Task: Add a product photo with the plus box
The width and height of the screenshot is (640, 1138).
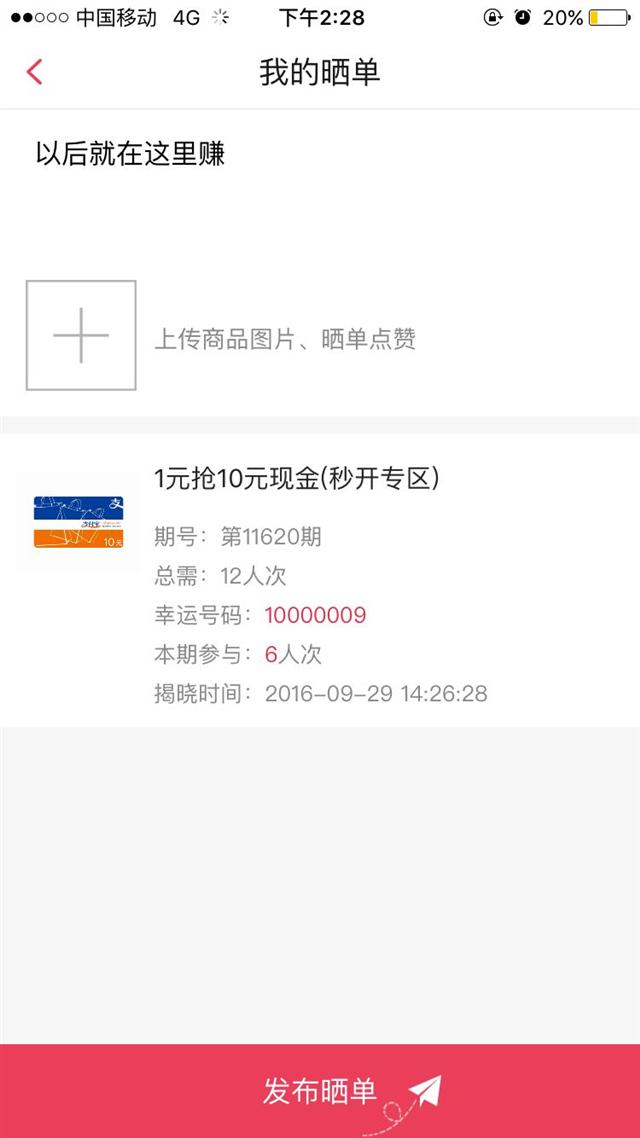Action: tap(81, 335)
